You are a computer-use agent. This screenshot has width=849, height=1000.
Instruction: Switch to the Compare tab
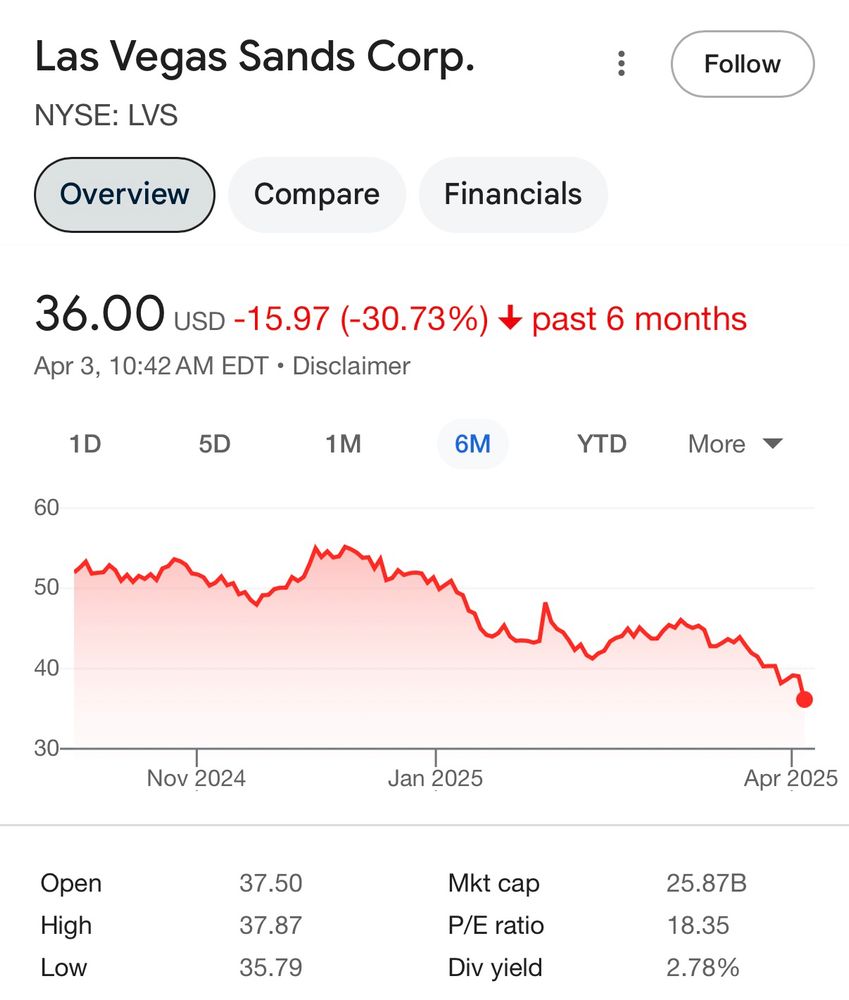[317, 194]
